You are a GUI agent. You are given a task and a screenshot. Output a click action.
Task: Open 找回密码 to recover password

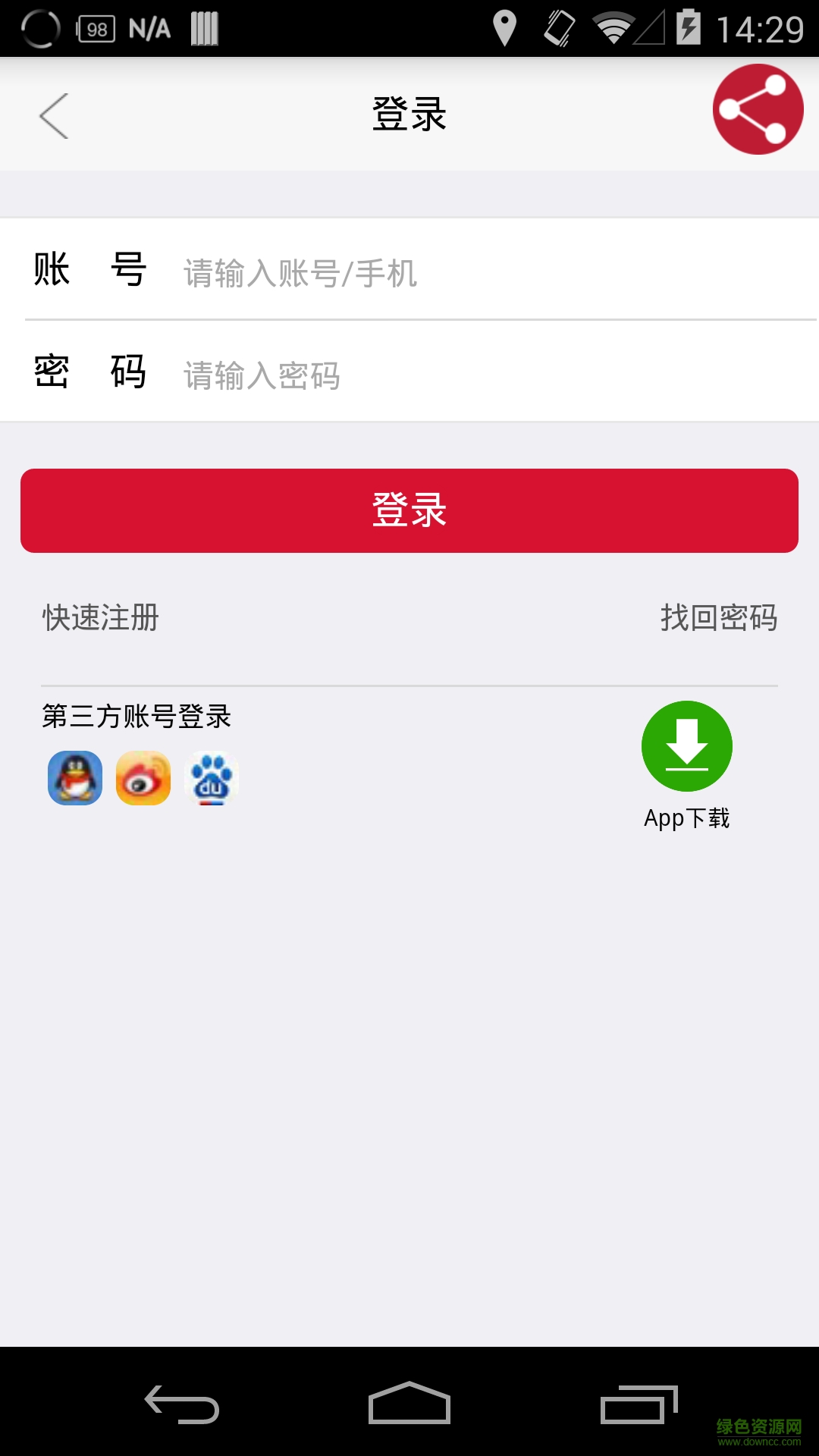[x=718, y=618]
